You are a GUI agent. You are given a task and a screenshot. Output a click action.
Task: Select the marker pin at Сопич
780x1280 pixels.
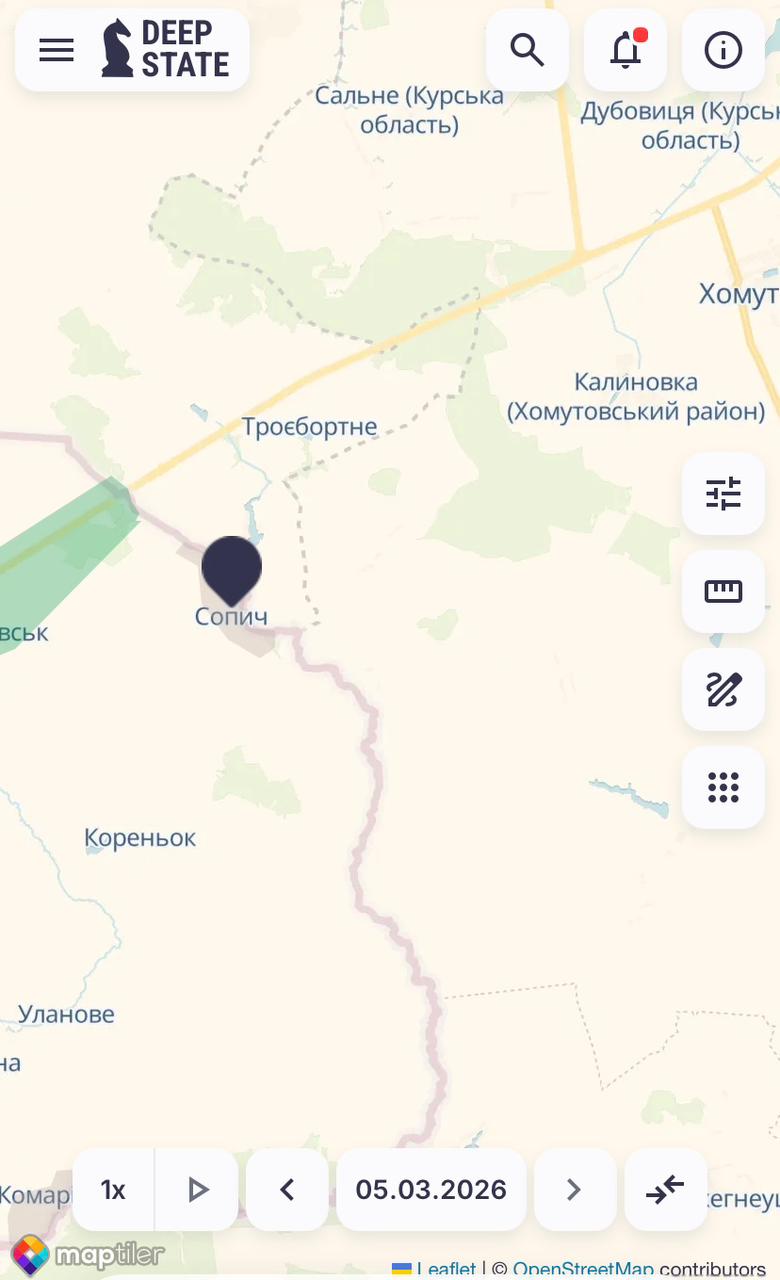[232, 567]
